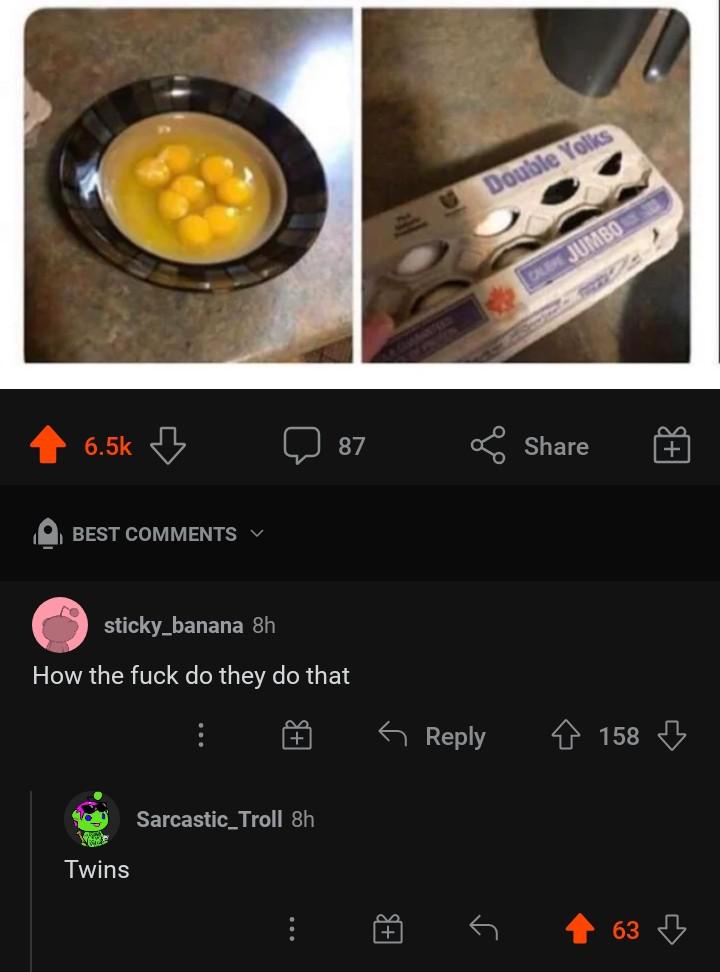Viewport: 720px width, 972px height.
Task: Open Sarcastic_Troll's username
Action: 209,819
